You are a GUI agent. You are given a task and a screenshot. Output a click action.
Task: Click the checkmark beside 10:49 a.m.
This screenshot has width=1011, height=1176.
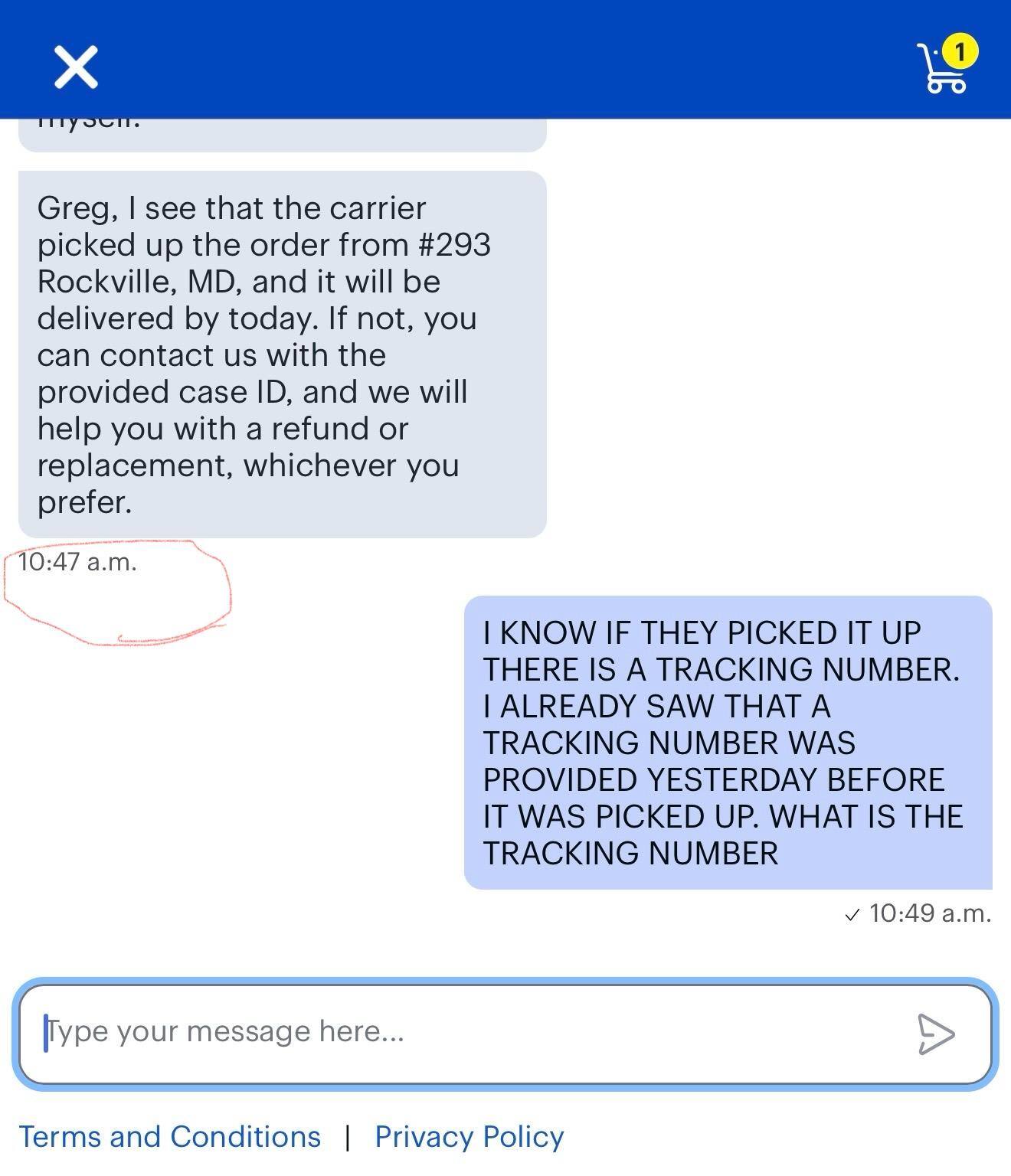coord(852,913)
